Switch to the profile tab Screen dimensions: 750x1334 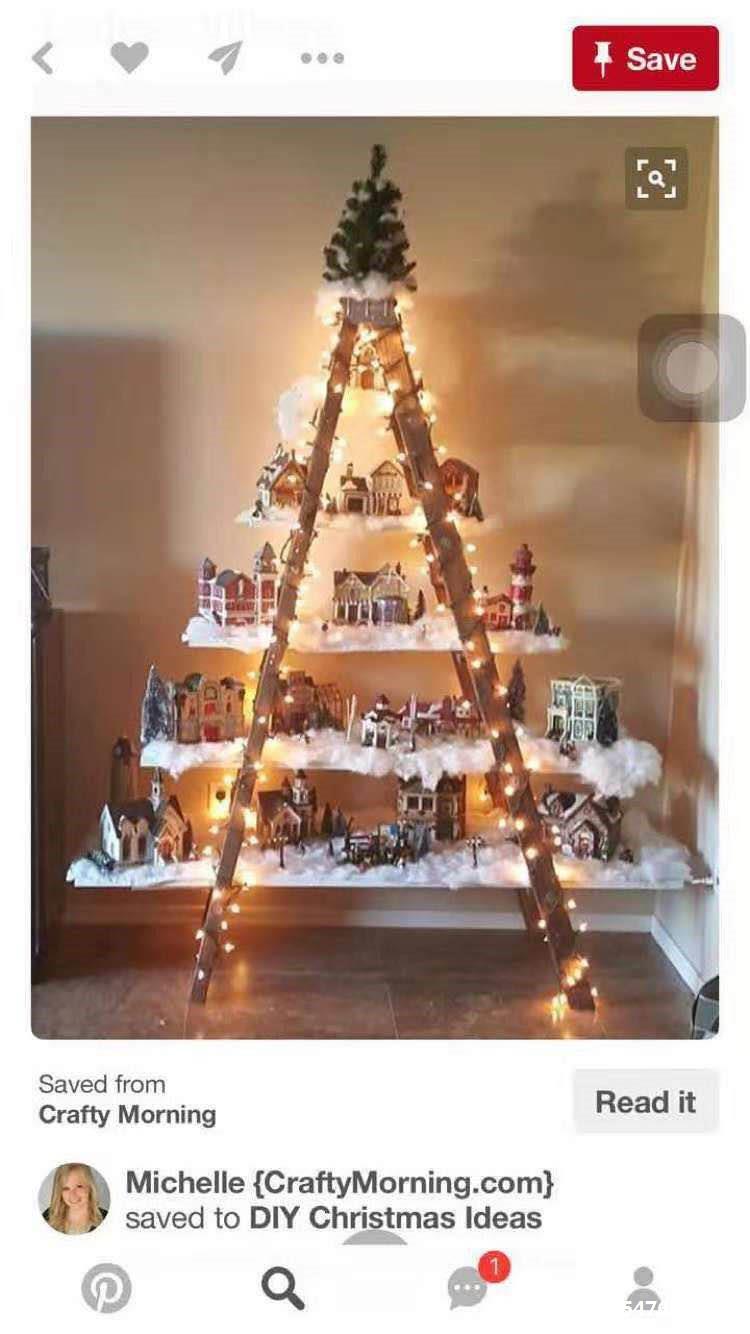(x=643, y=1287)
